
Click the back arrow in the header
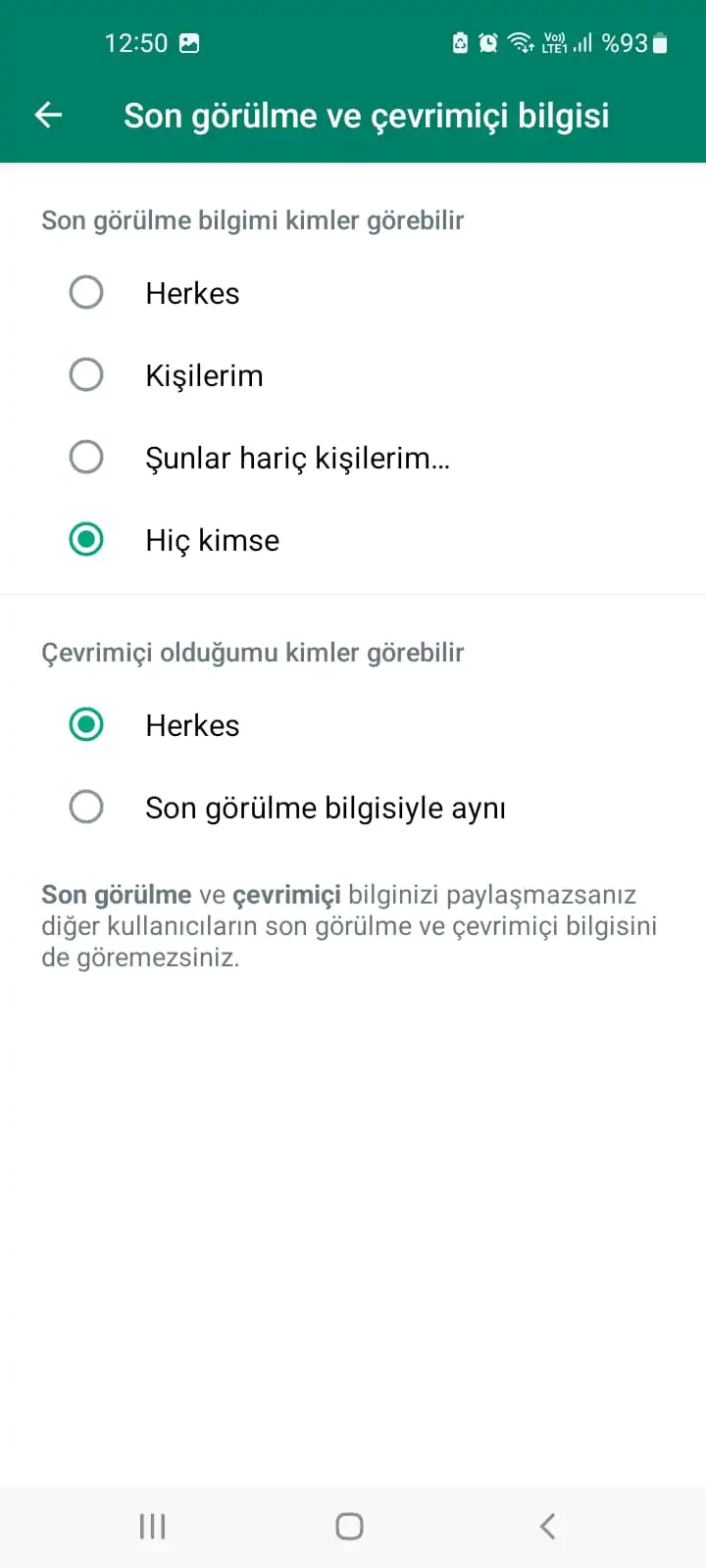click(x=48, y=115)
